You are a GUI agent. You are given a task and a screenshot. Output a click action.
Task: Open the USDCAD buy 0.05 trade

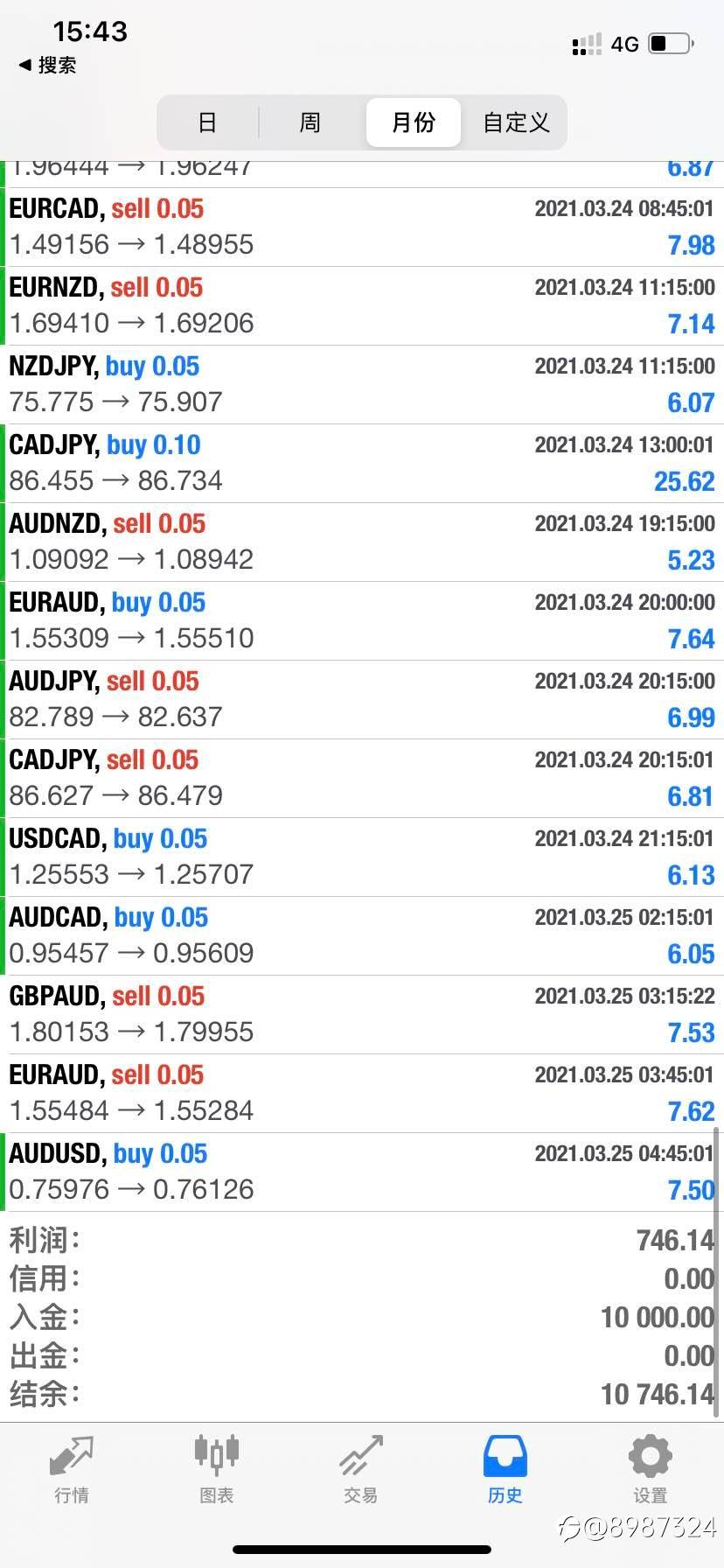pyautogui.click(x=362, y=857)
